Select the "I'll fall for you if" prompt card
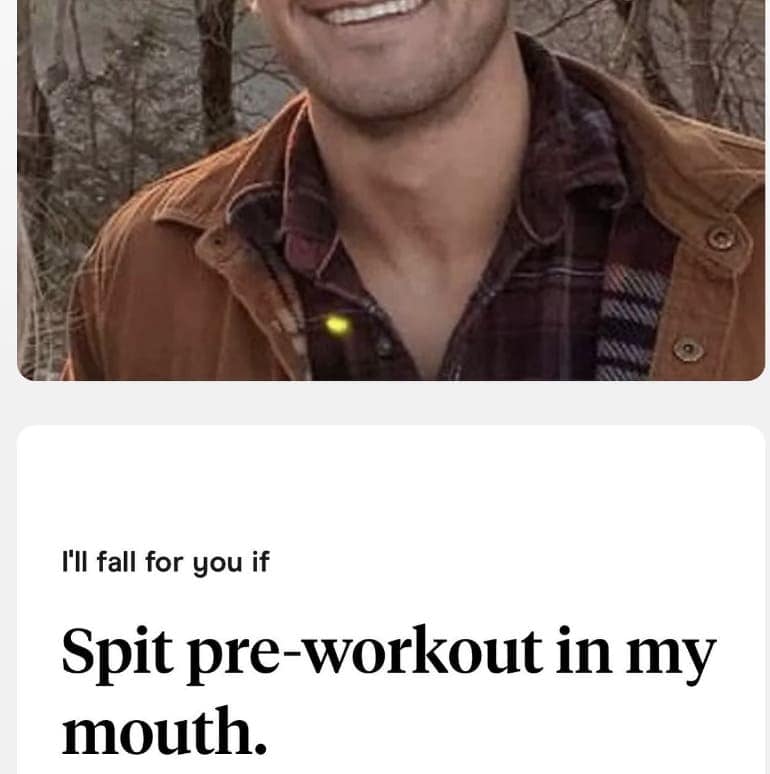This screenshot has height=774, width=770. (x=390, y=620)
